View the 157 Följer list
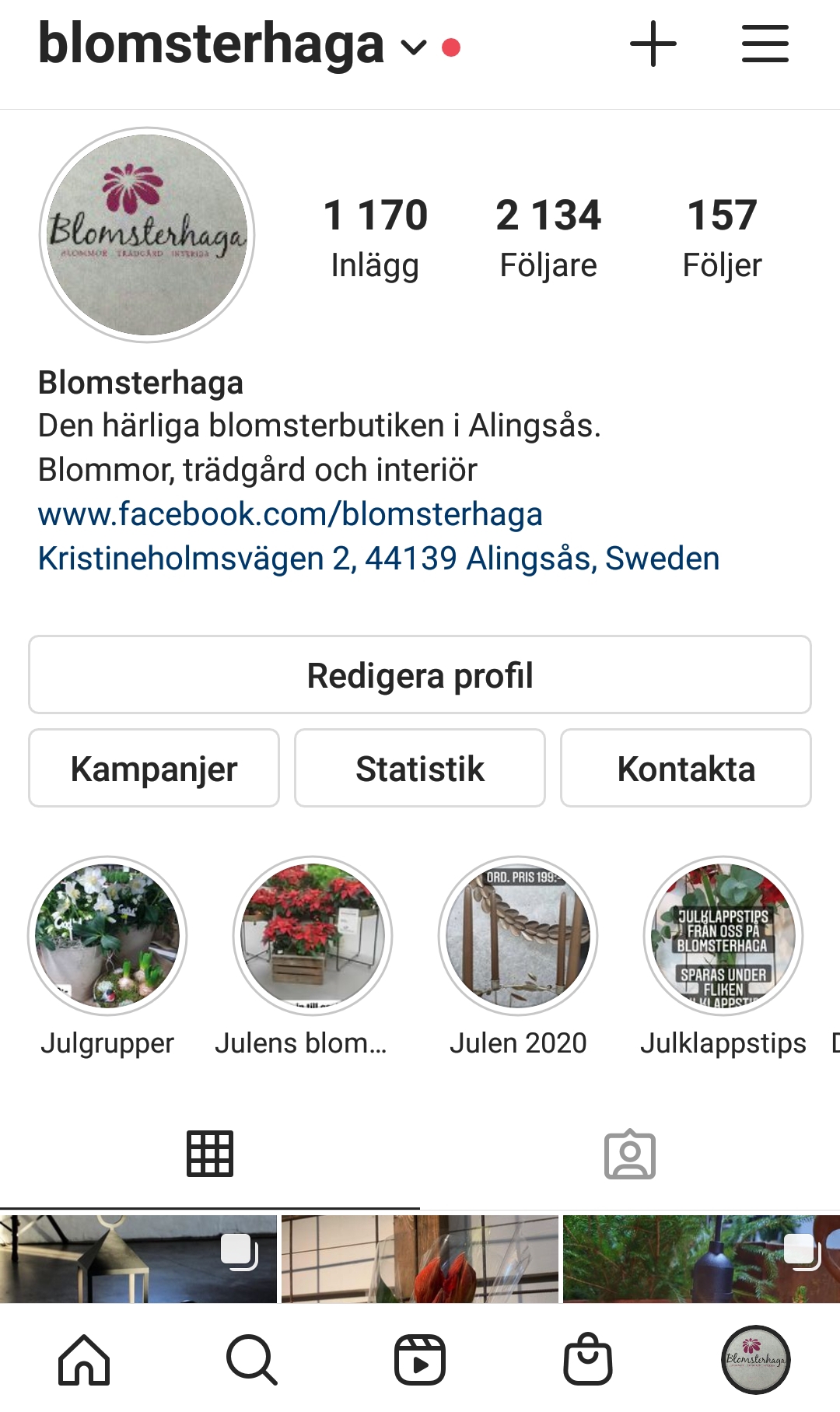 722,237
